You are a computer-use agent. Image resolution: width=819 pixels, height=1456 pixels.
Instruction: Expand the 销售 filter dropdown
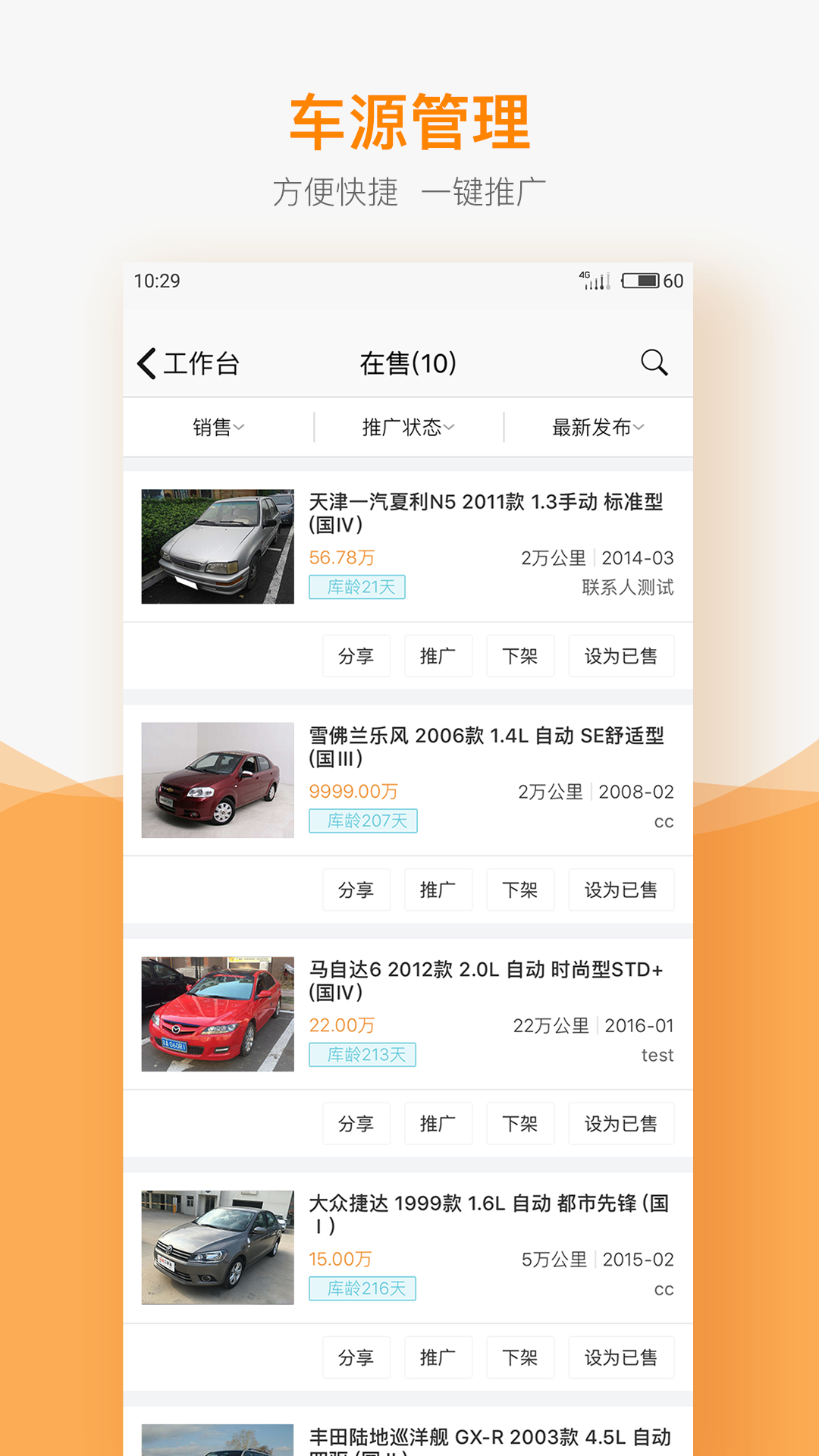pos(218,427)
